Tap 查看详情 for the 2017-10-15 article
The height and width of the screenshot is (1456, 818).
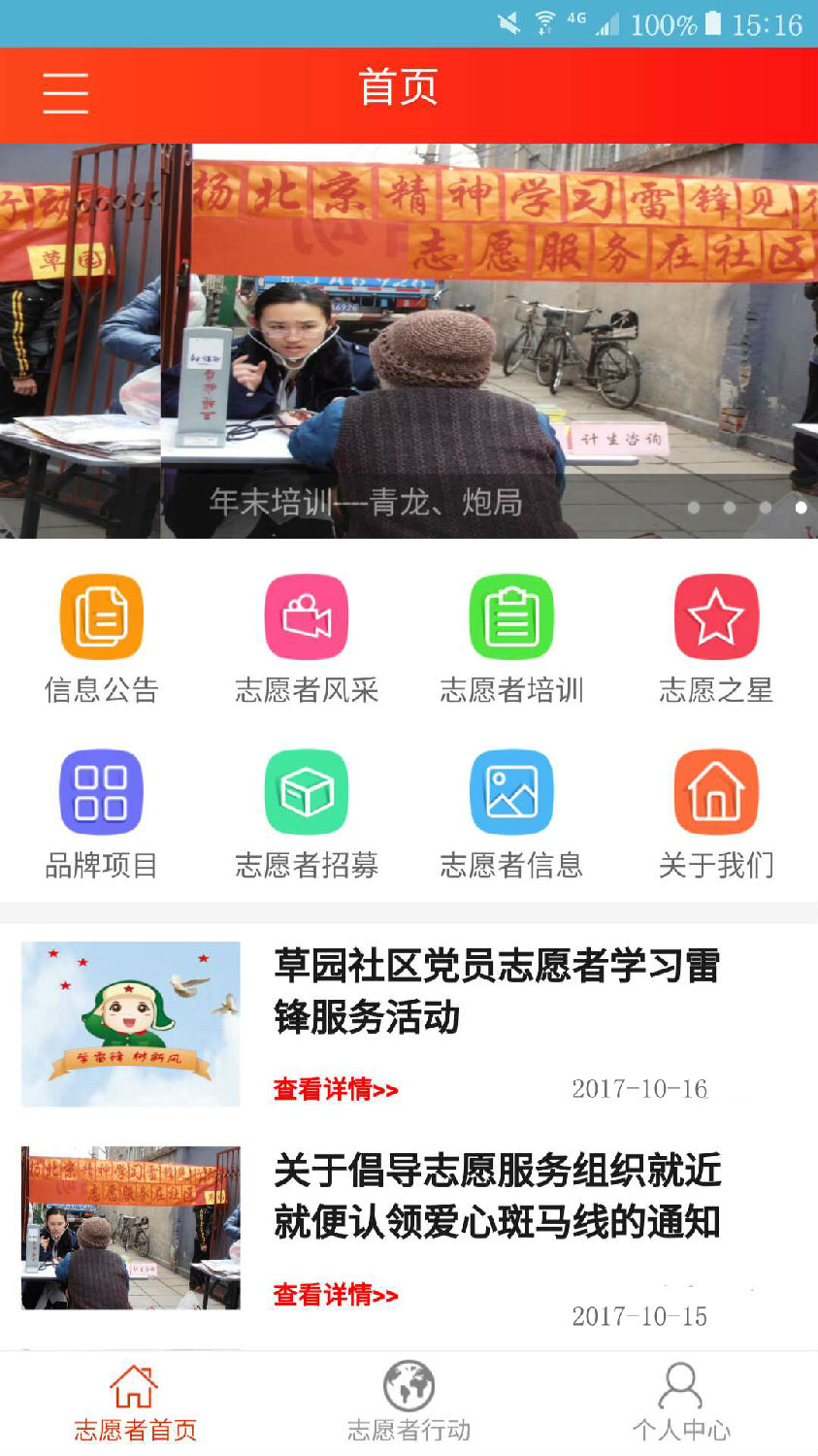pyautogui.click(x=336, y=1295)
